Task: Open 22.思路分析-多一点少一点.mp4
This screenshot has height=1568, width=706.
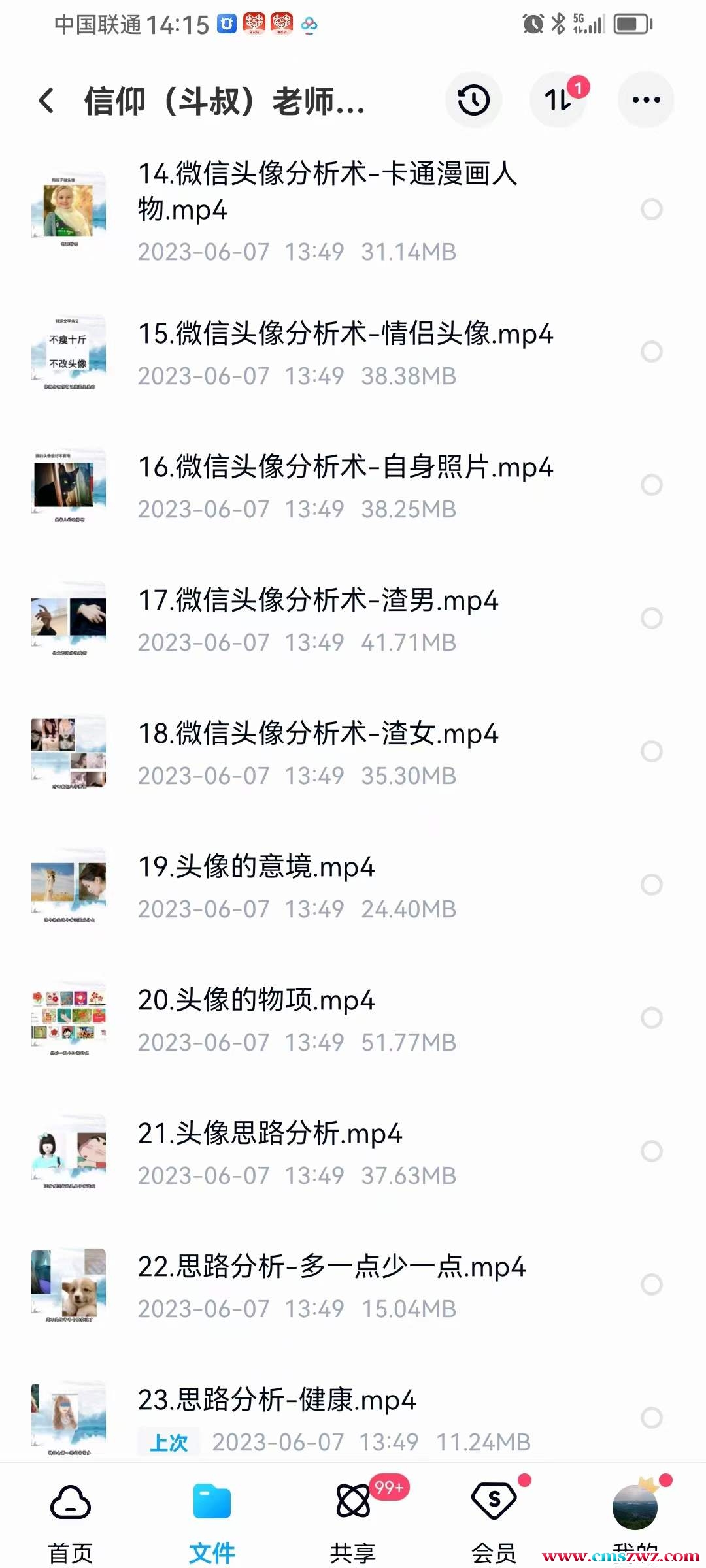Action: click(331, 1267)
